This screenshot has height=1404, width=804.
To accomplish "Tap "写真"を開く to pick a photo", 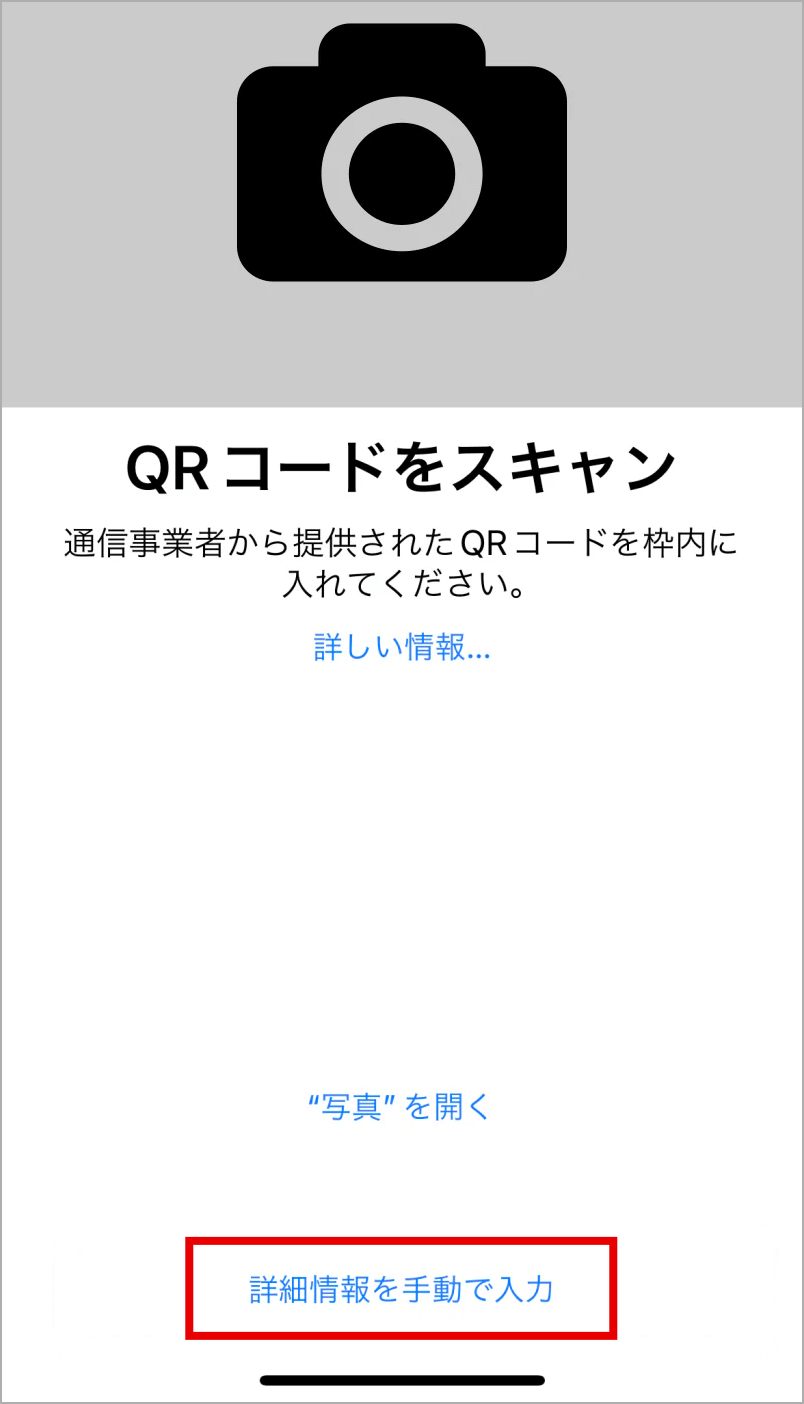I will 401,1107.
